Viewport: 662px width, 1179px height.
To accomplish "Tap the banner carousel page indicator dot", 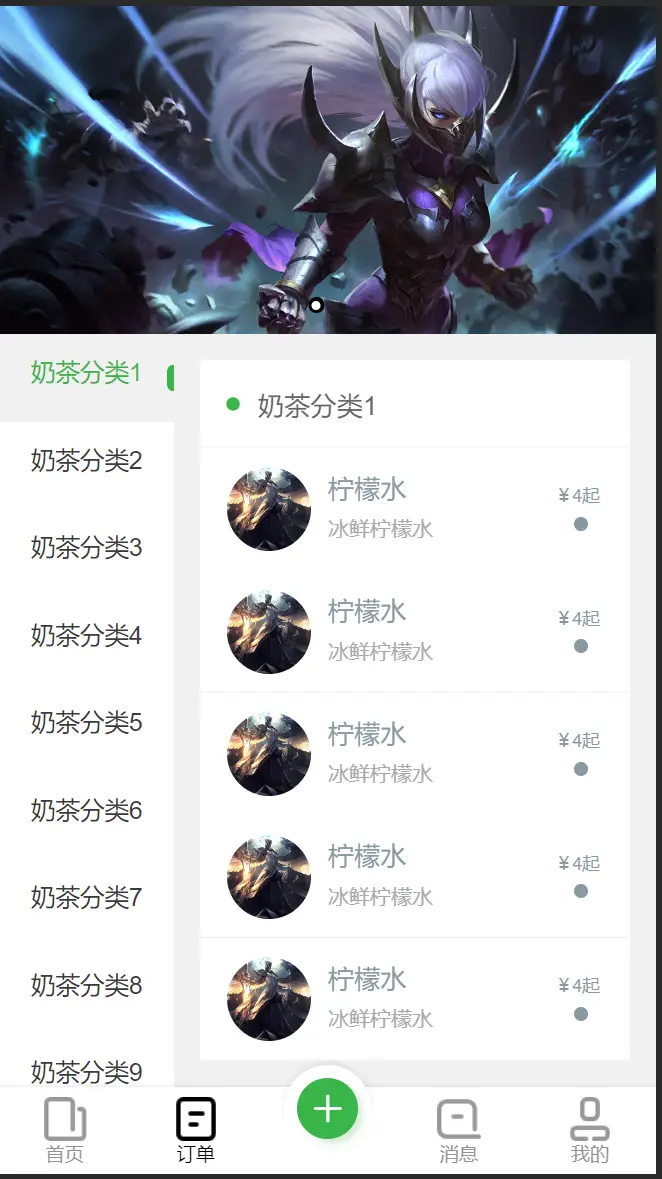I will click(316, 305).
